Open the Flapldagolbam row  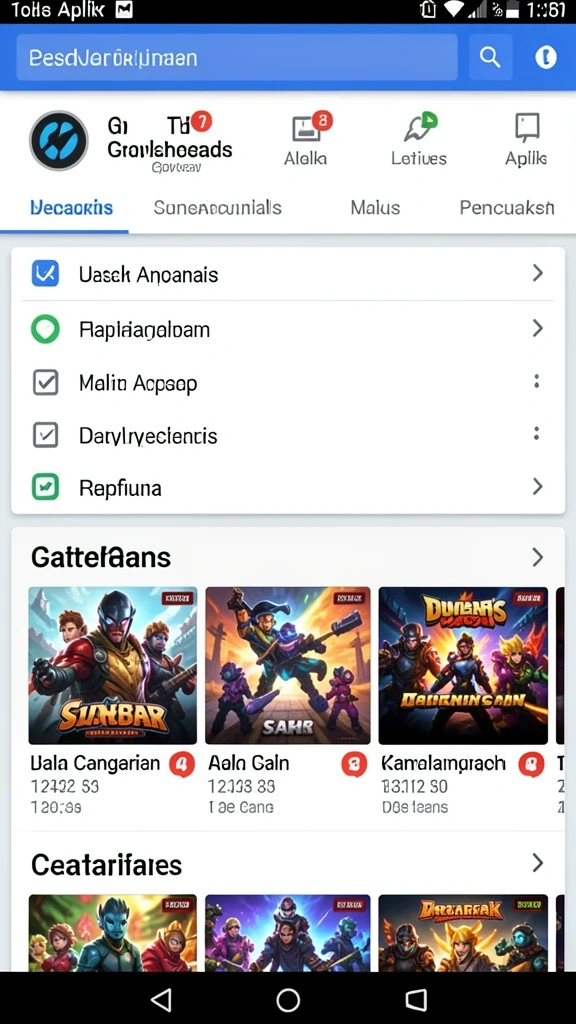(x=288, y=328)
